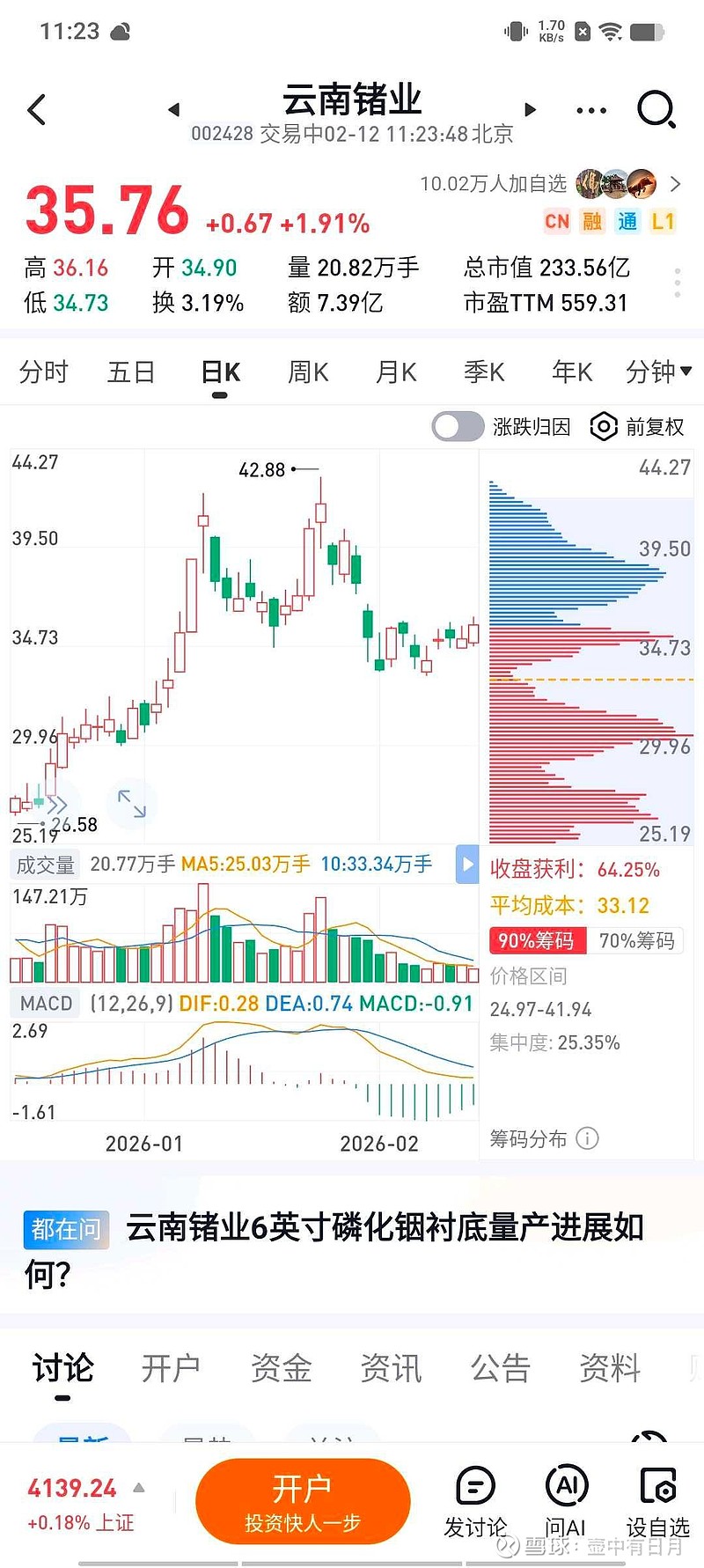Open 问AI assistant

coord(566,1500)
